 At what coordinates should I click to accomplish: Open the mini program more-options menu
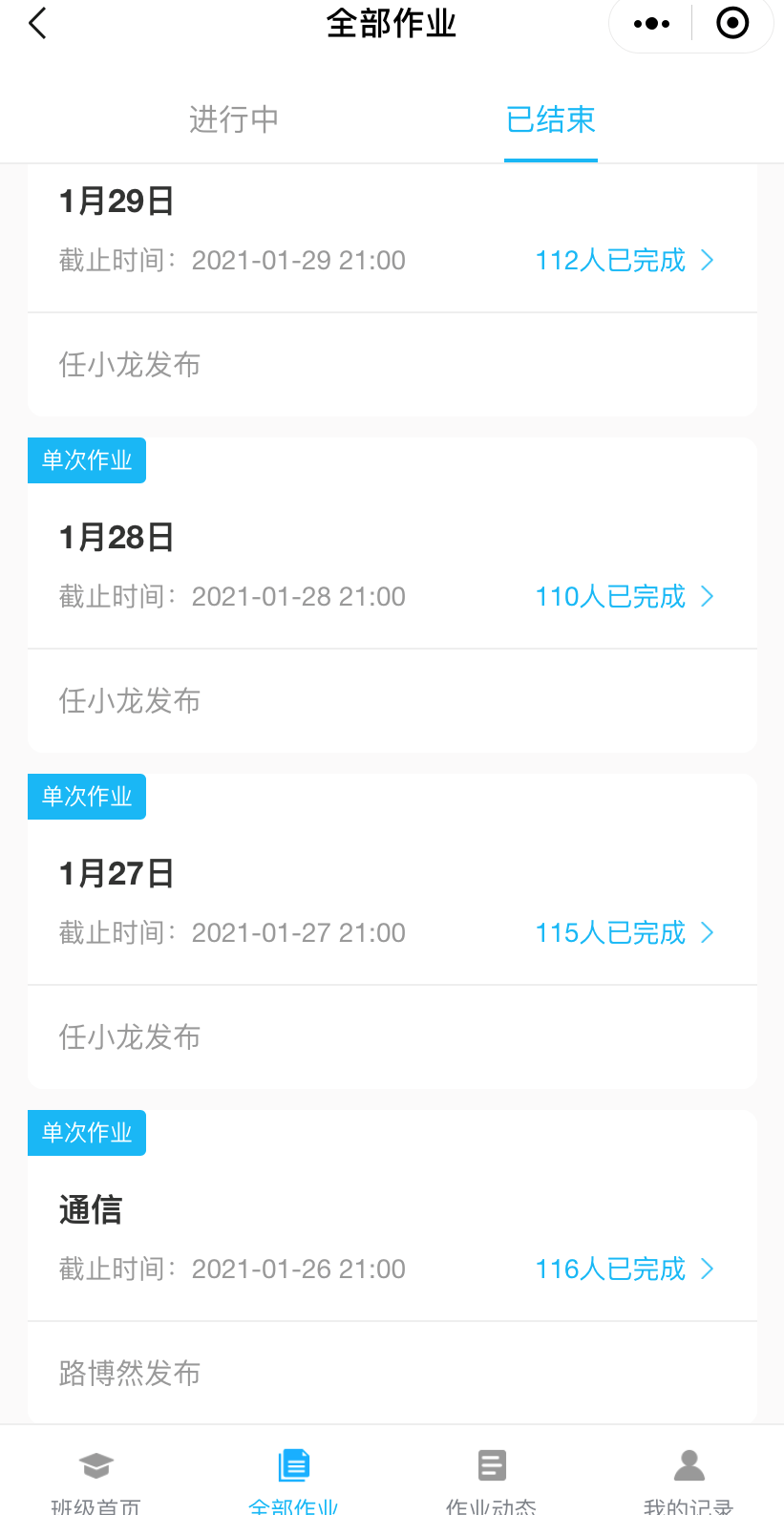(651, 24)
